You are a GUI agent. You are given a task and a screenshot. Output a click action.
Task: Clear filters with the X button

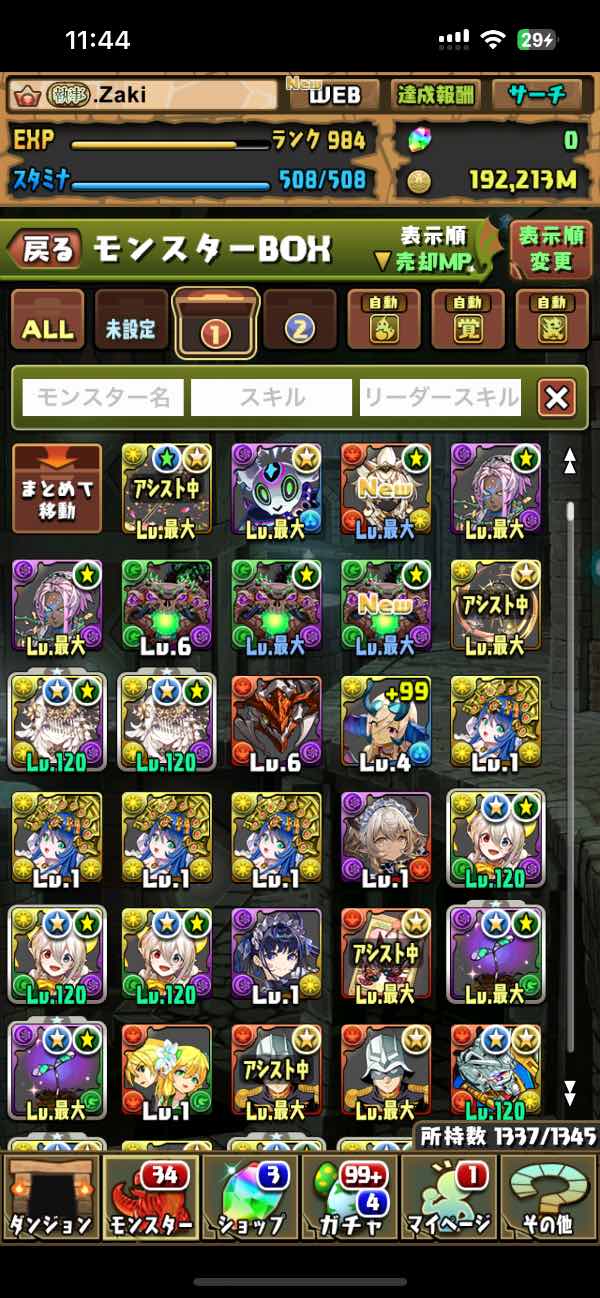557,398
